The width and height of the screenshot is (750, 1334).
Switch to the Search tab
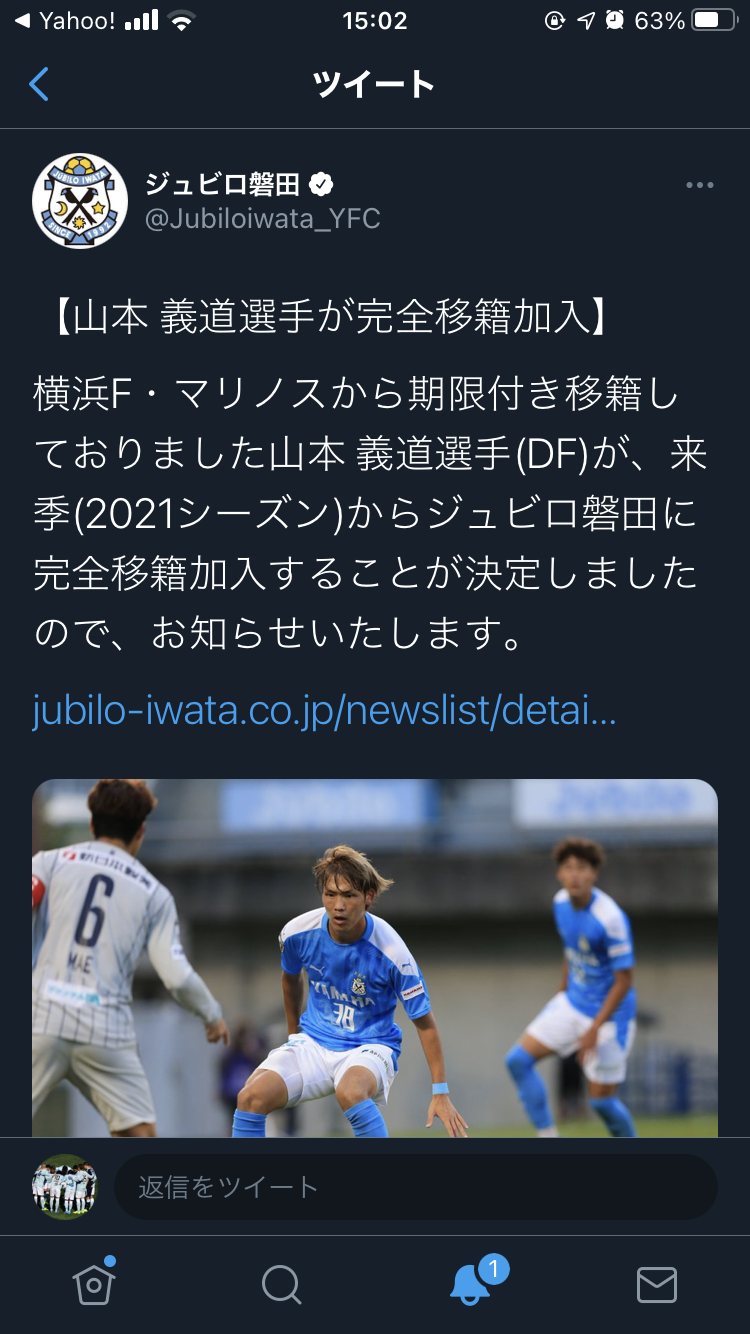(x=281, y=1285)
